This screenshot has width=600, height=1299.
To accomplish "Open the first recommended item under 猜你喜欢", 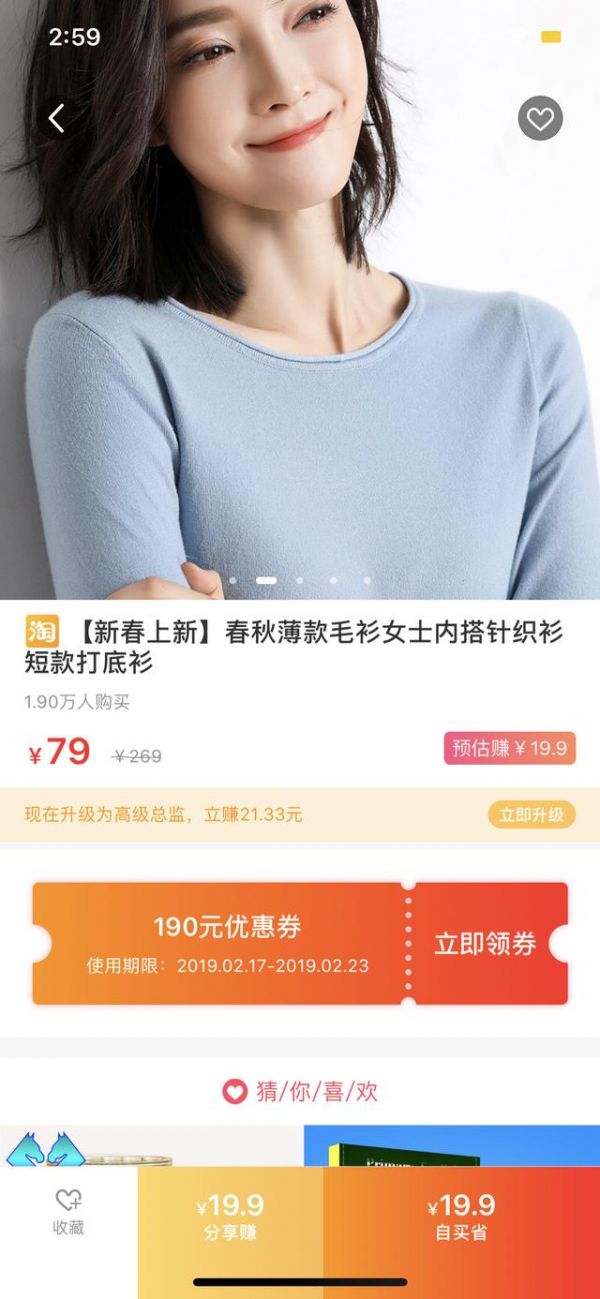I will (150, 1146).
